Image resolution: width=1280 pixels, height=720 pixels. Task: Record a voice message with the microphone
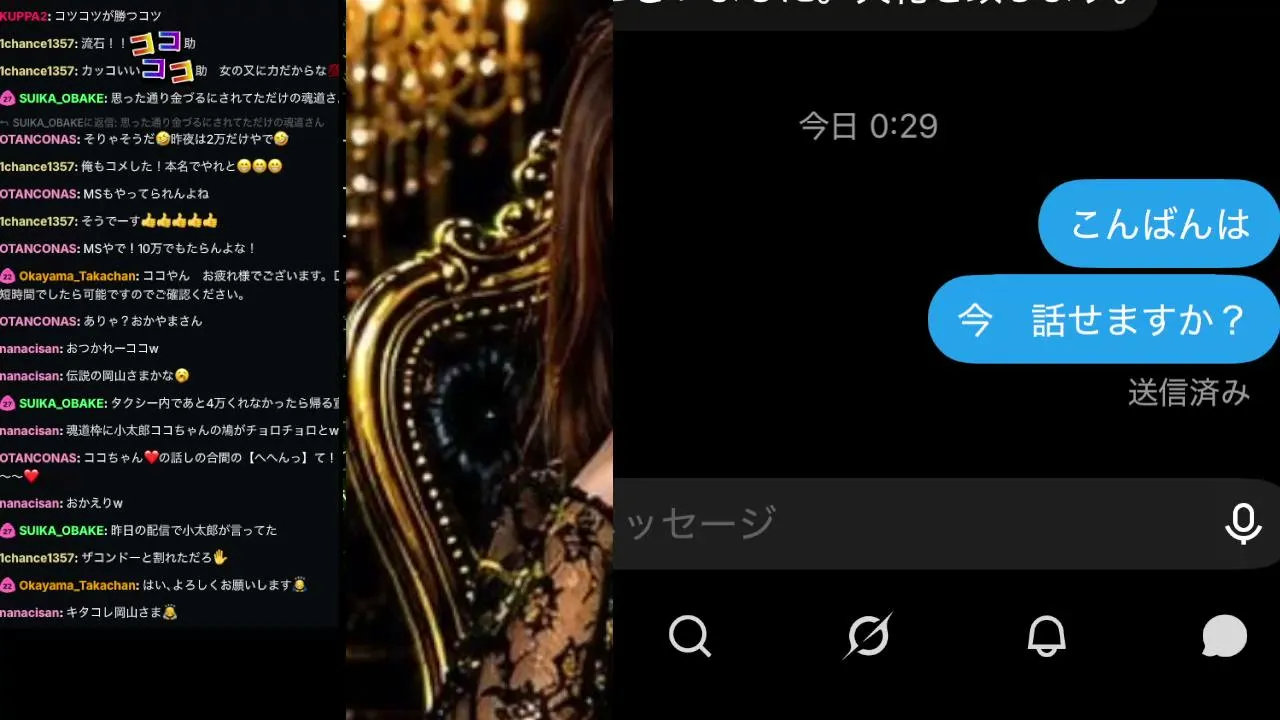(x=1243, y=523)
